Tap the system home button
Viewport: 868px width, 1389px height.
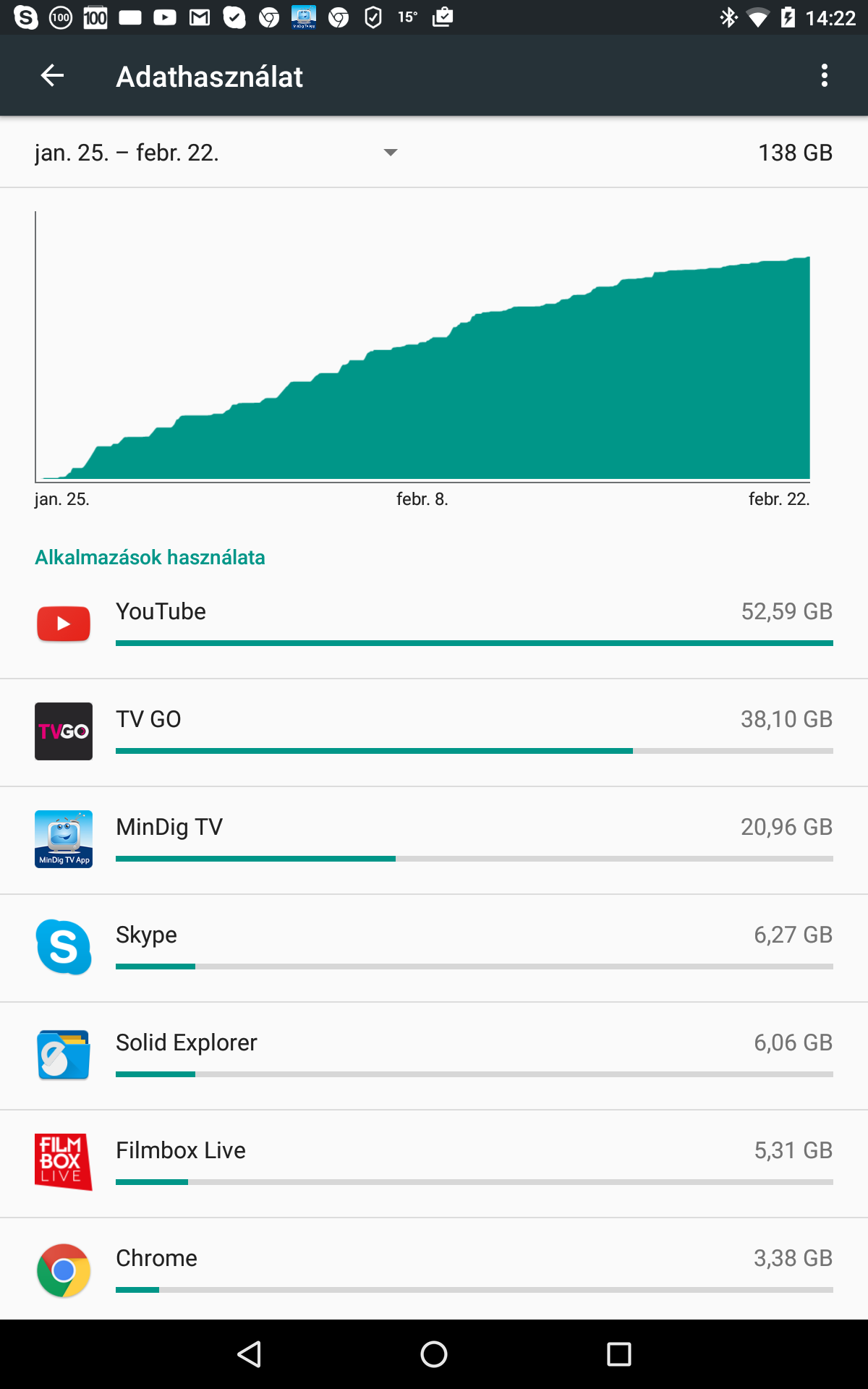pyautogui.click(x=434, y=1354)
